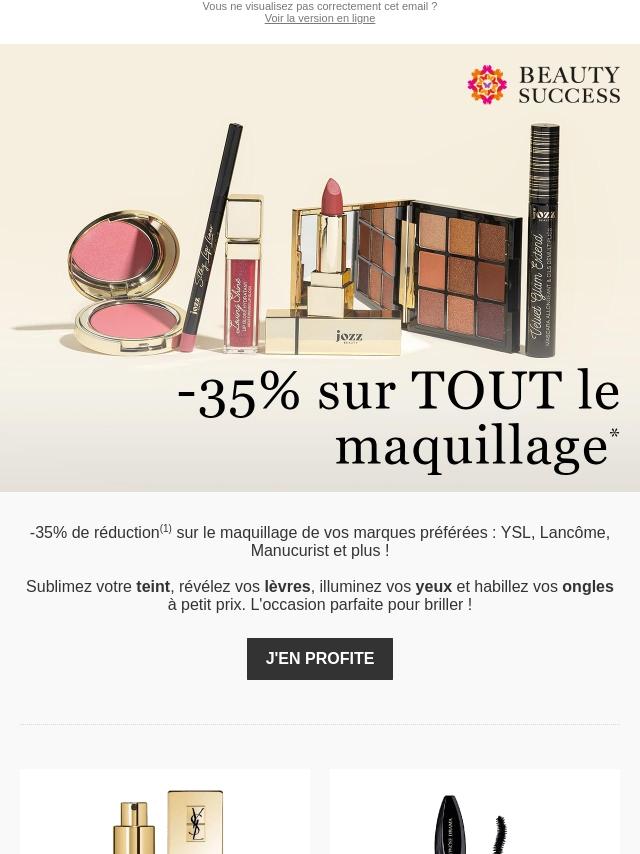
Task: Open the YSL product card
Action: click(x=165, y=814)
